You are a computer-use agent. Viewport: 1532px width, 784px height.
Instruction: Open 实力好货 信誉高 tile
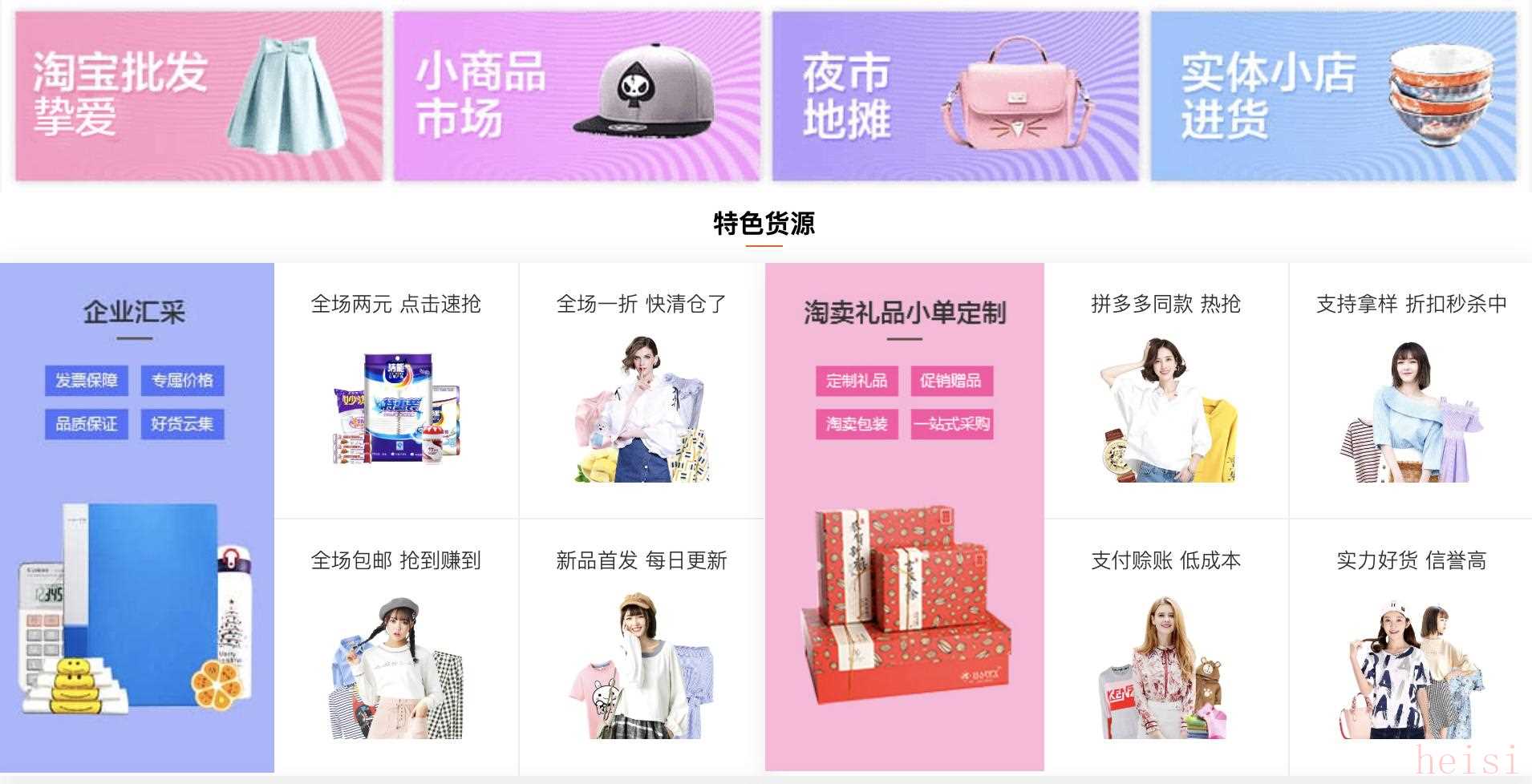[1411, 647]
